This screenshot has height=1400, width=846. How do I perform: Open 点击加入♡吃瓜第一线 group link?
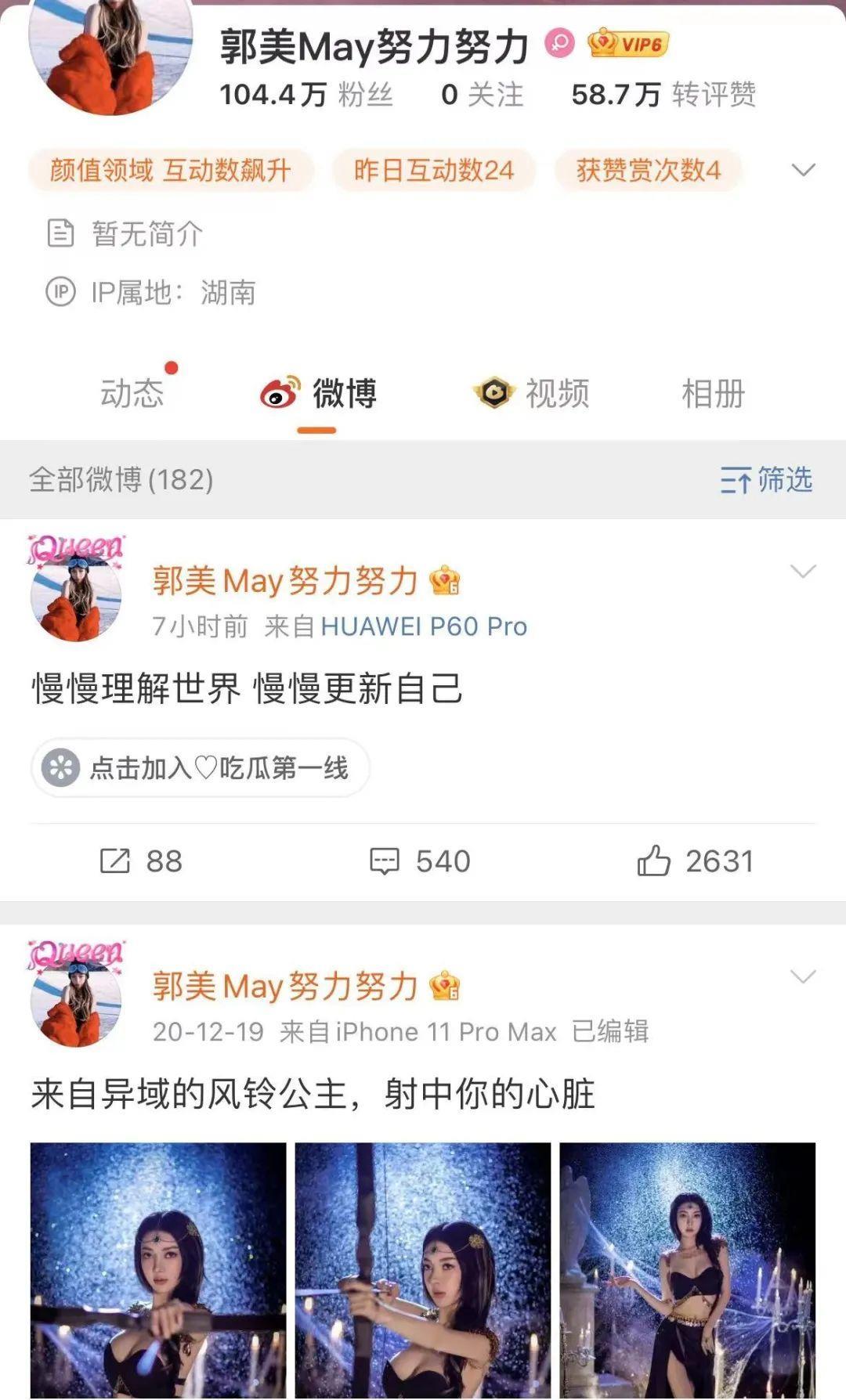tap(200, 768)
